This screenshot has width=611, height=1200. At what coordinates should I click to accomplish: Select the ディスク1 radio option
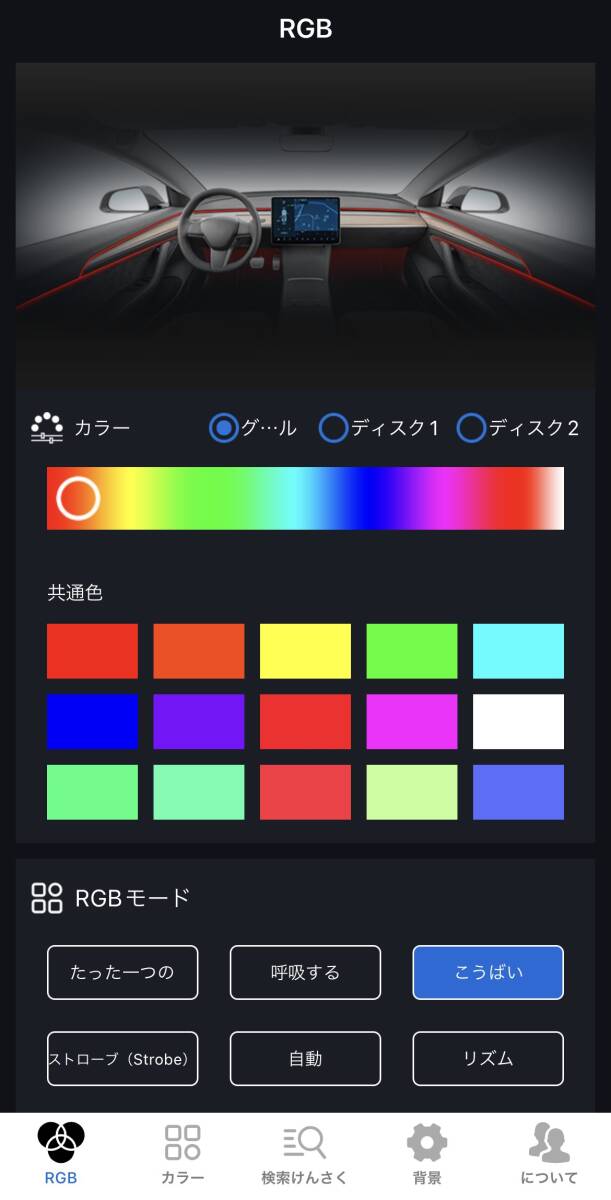tap(334, 428)
